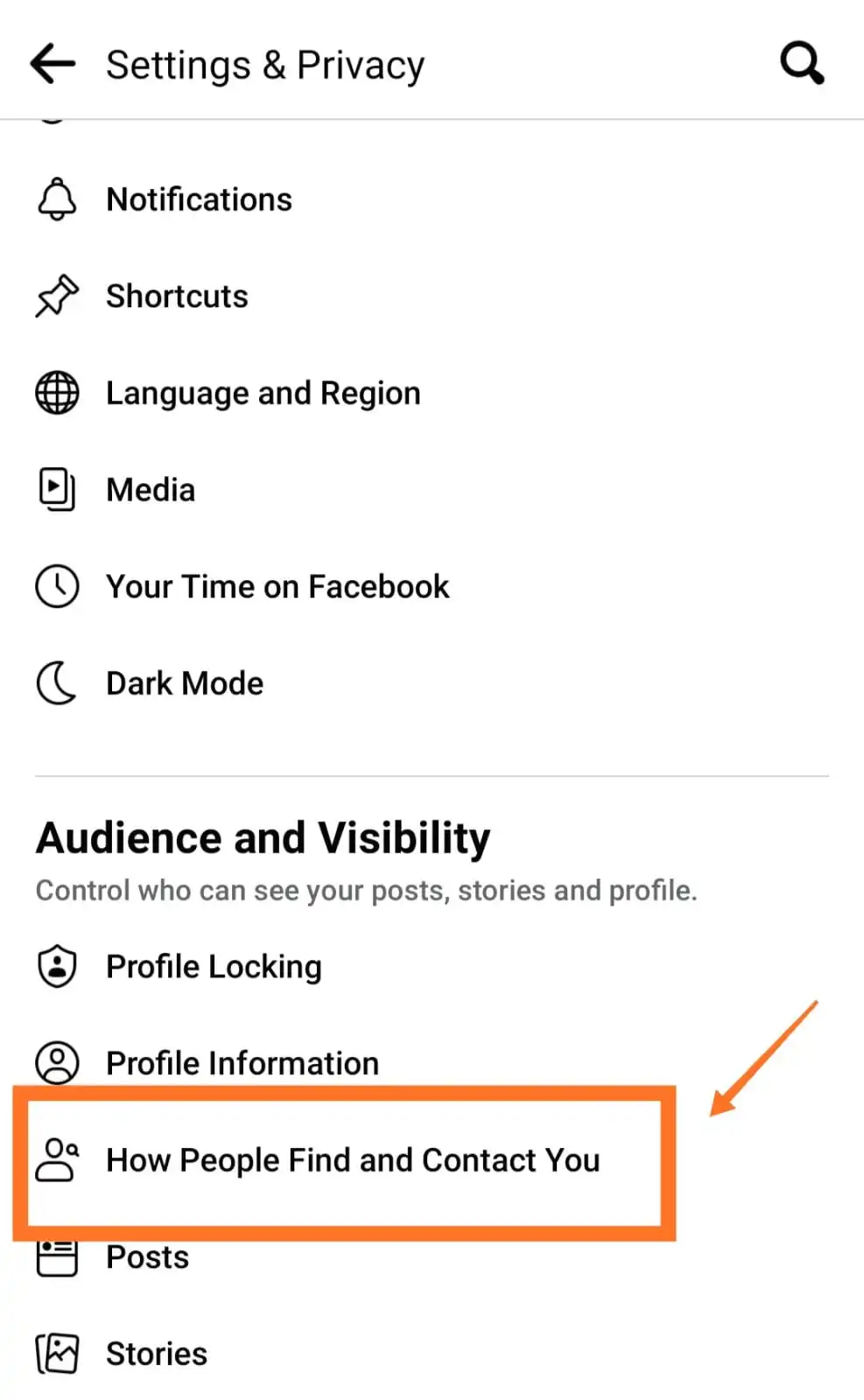Image resolution: width=864 pixels, height=1400 pixels.
Task: Open Profile Information
Action: pos(432,1063)
